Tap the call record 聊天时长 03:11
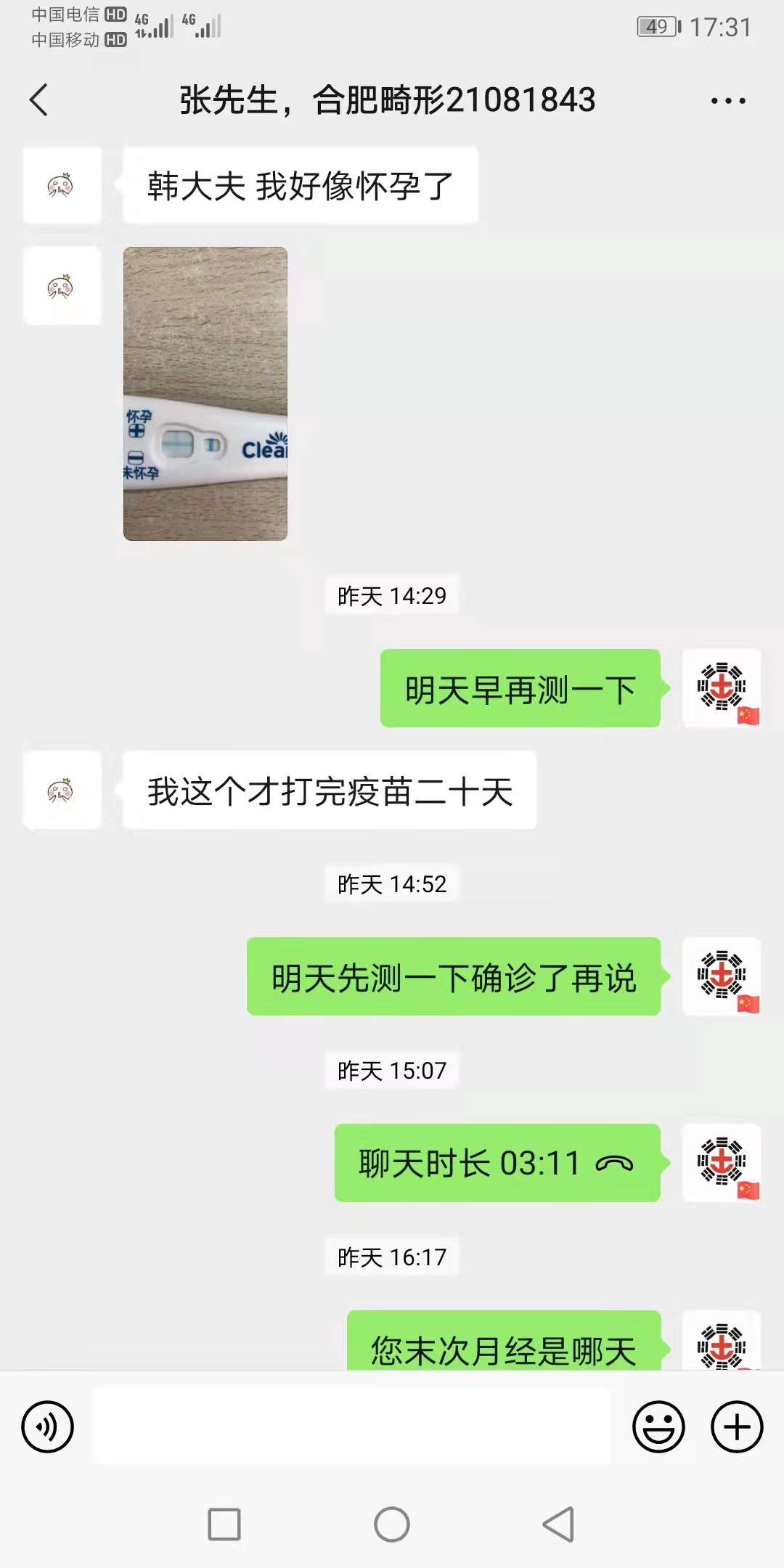 (497, 1163)
